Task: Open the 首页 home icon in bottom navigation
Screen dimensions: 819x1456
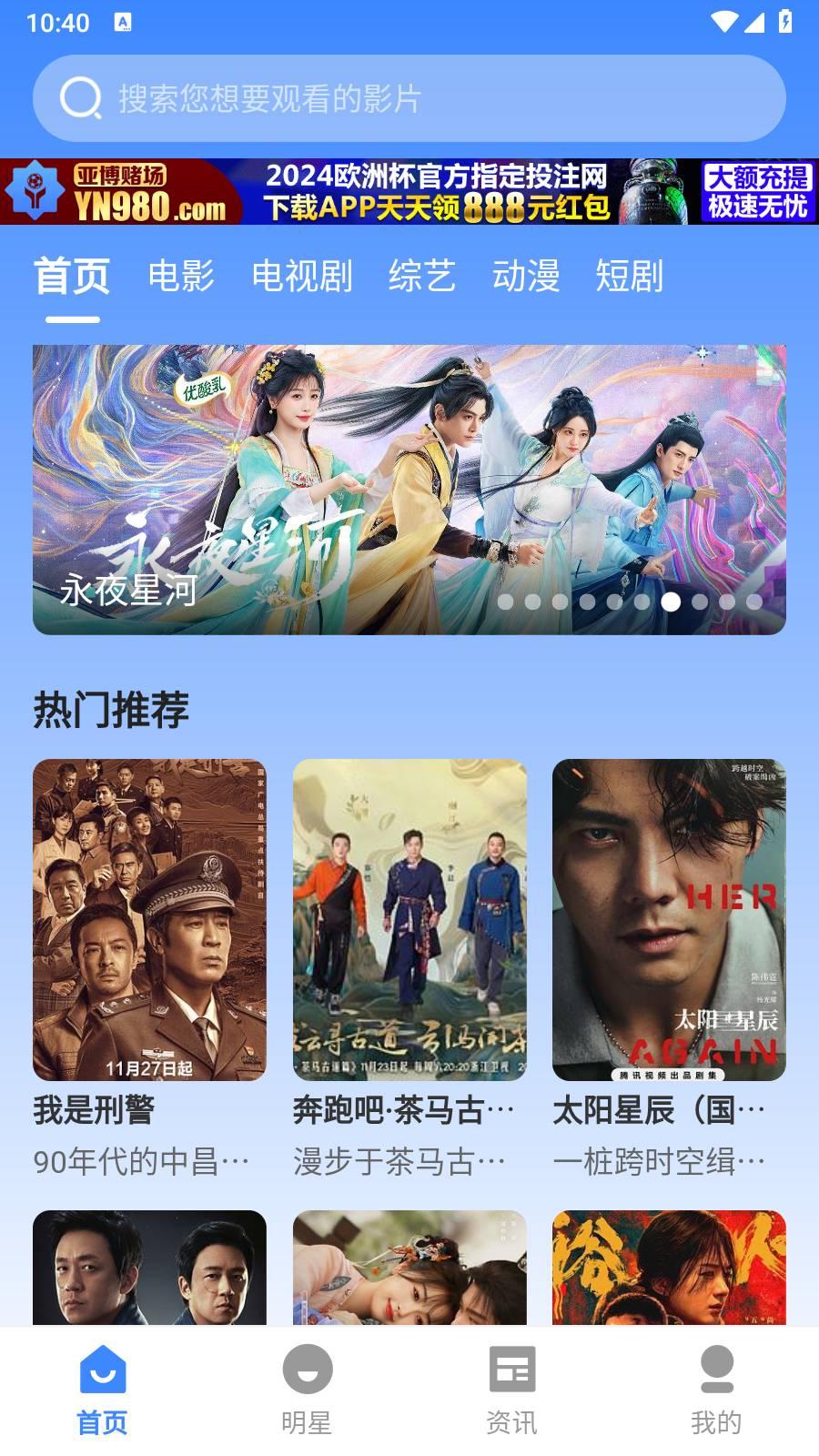Action: (102, 1370)
